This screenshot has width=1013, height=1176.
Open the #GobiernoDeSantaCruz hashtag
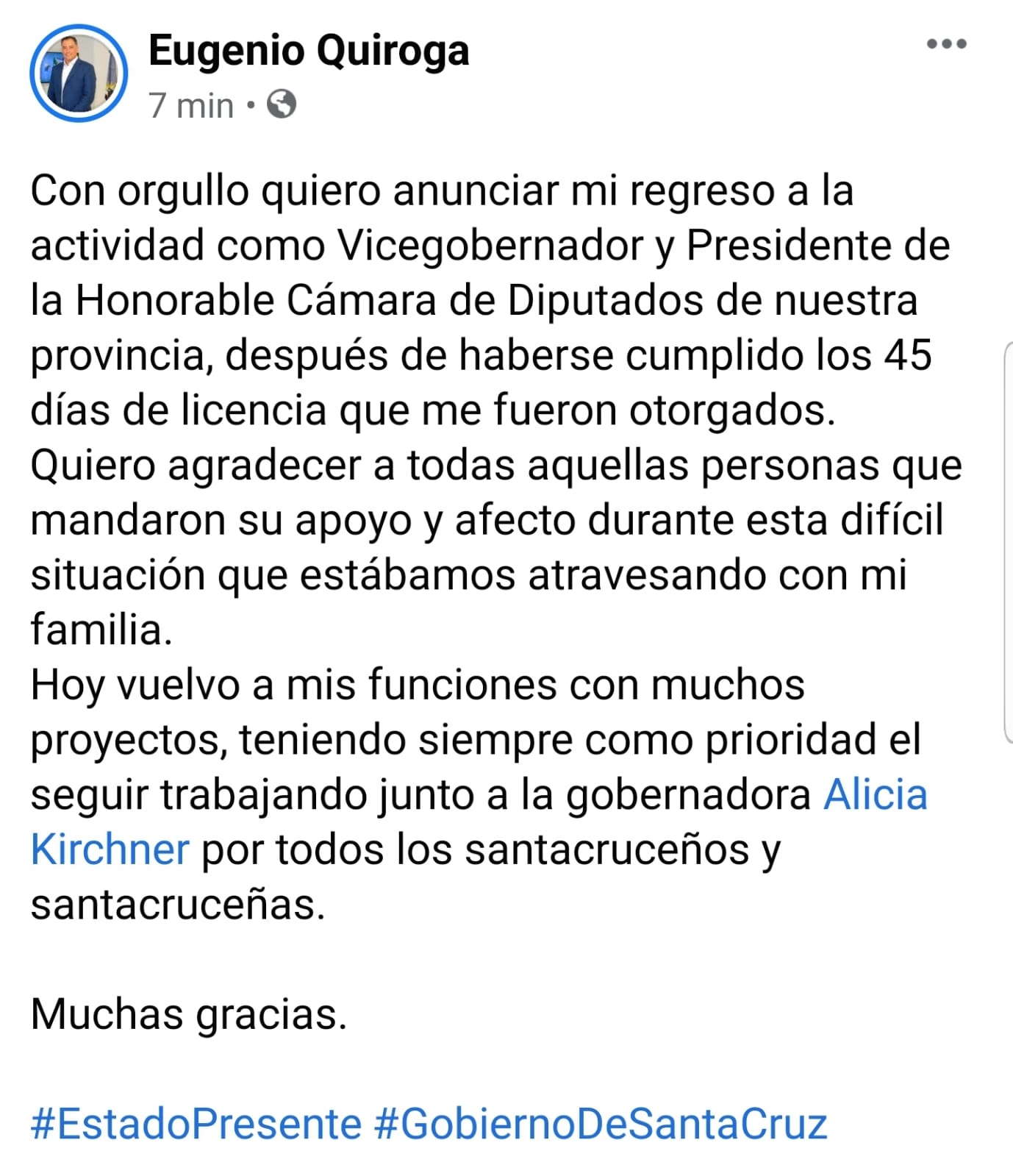(601, 1125)
